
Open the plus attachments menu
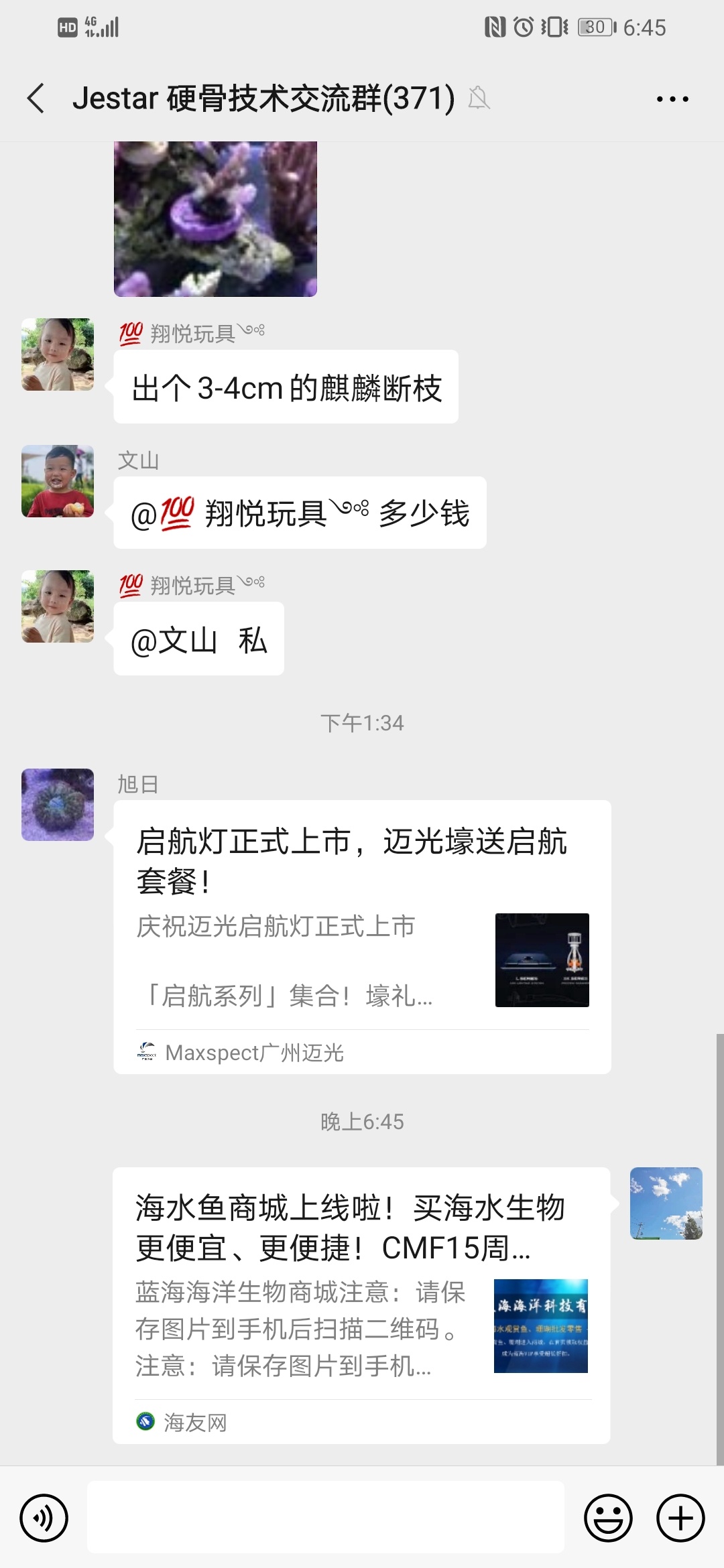680,1518
